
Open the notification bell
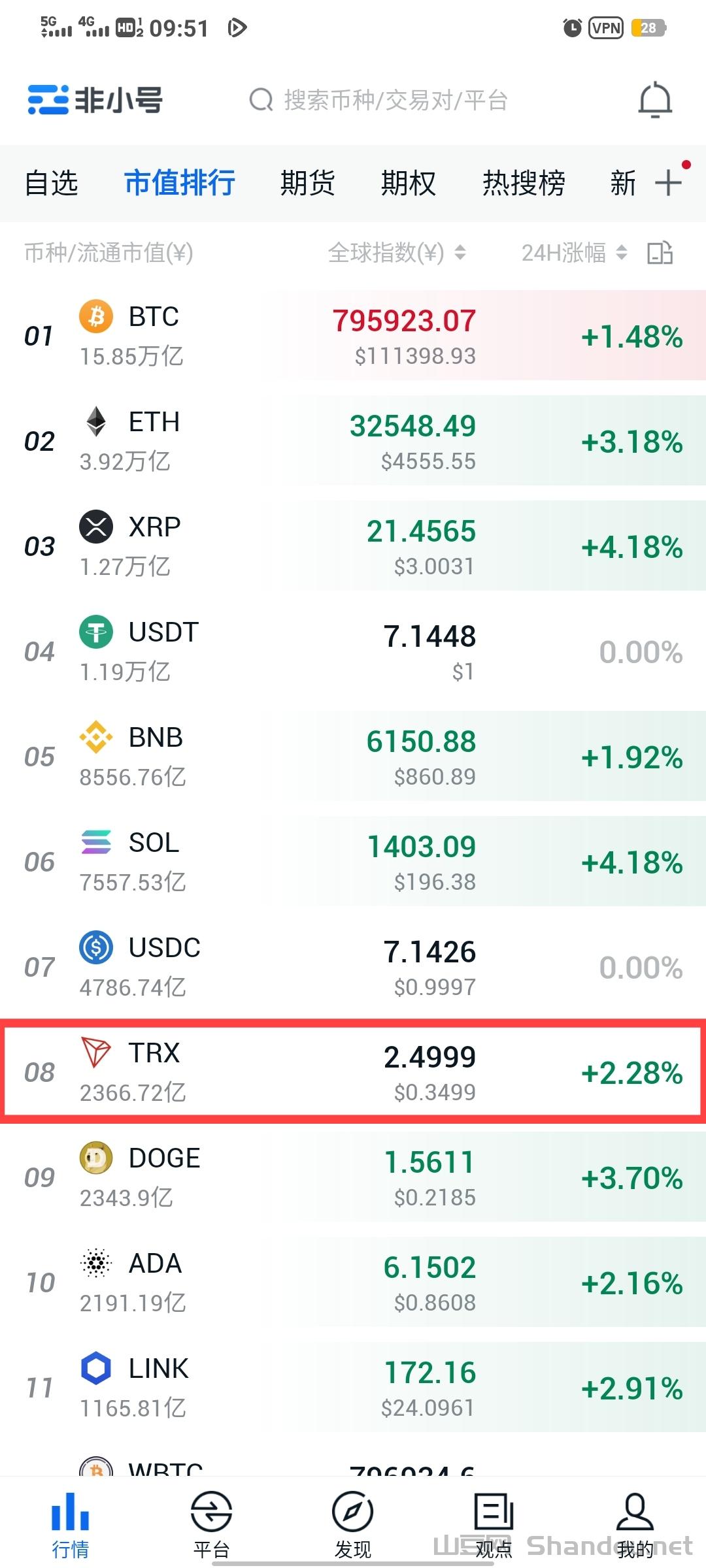point(655,100)
